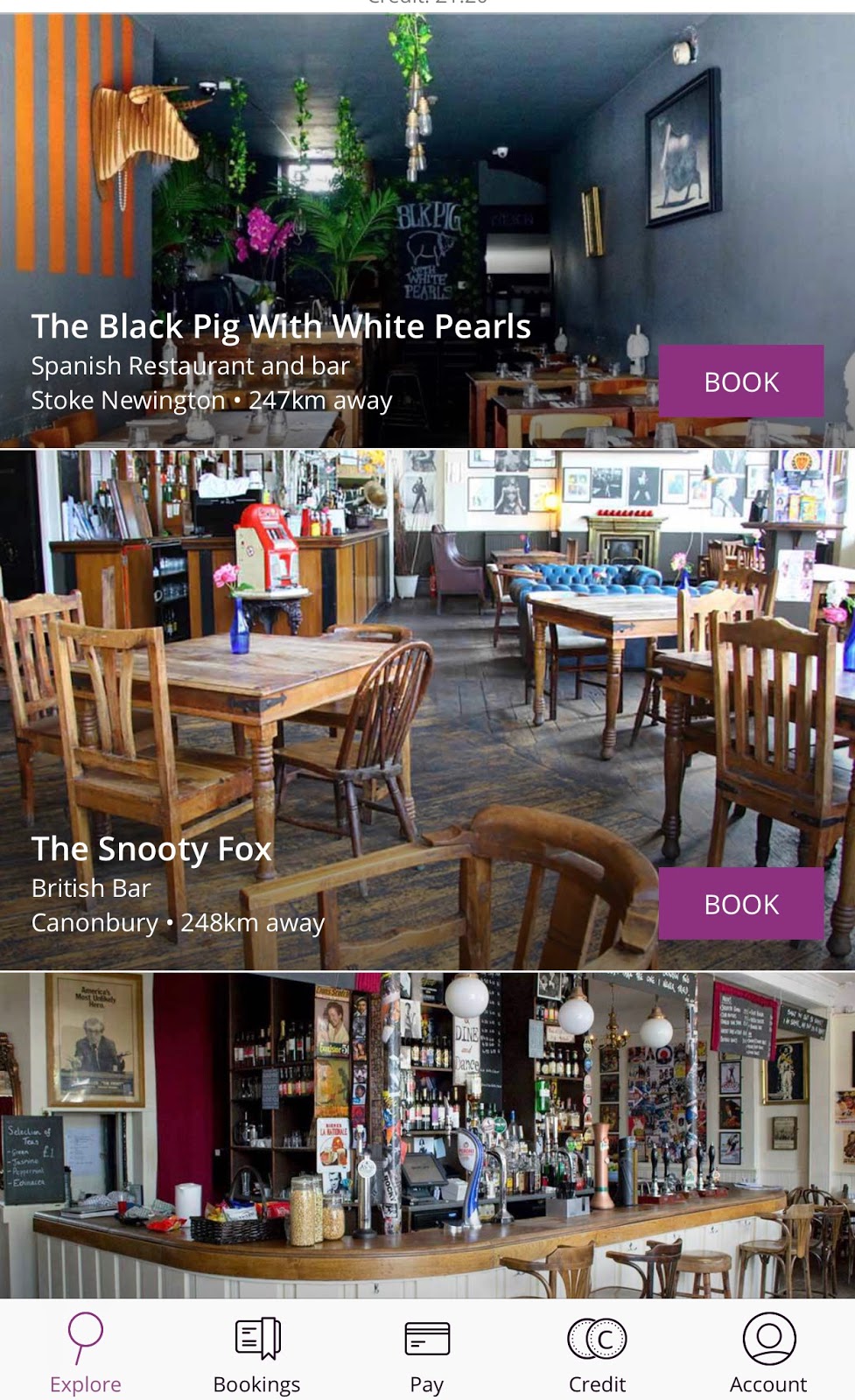Switch to the Bookings tab

point(256,1352)
